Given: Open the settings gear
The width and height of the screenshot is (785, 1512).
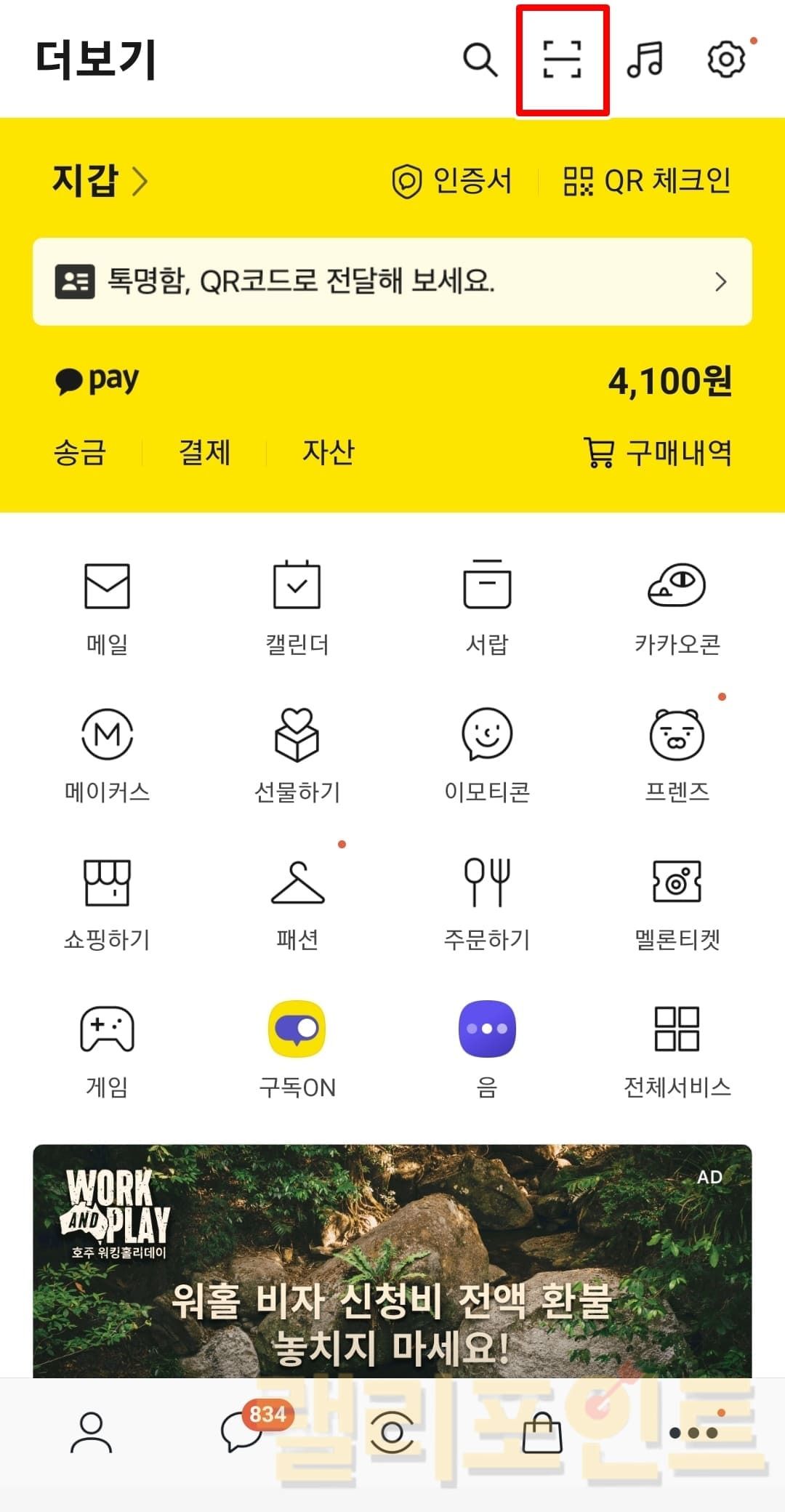Looking at the screenshot, I should tap(726, 60).
